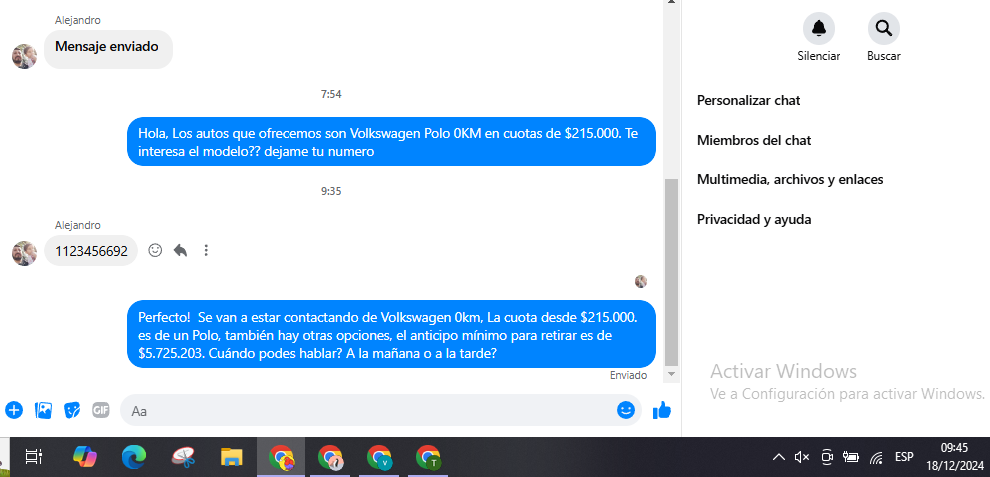Expand Personalizar chat section
The height and width of the screenshot is (477, 990).
click(748, 101)
